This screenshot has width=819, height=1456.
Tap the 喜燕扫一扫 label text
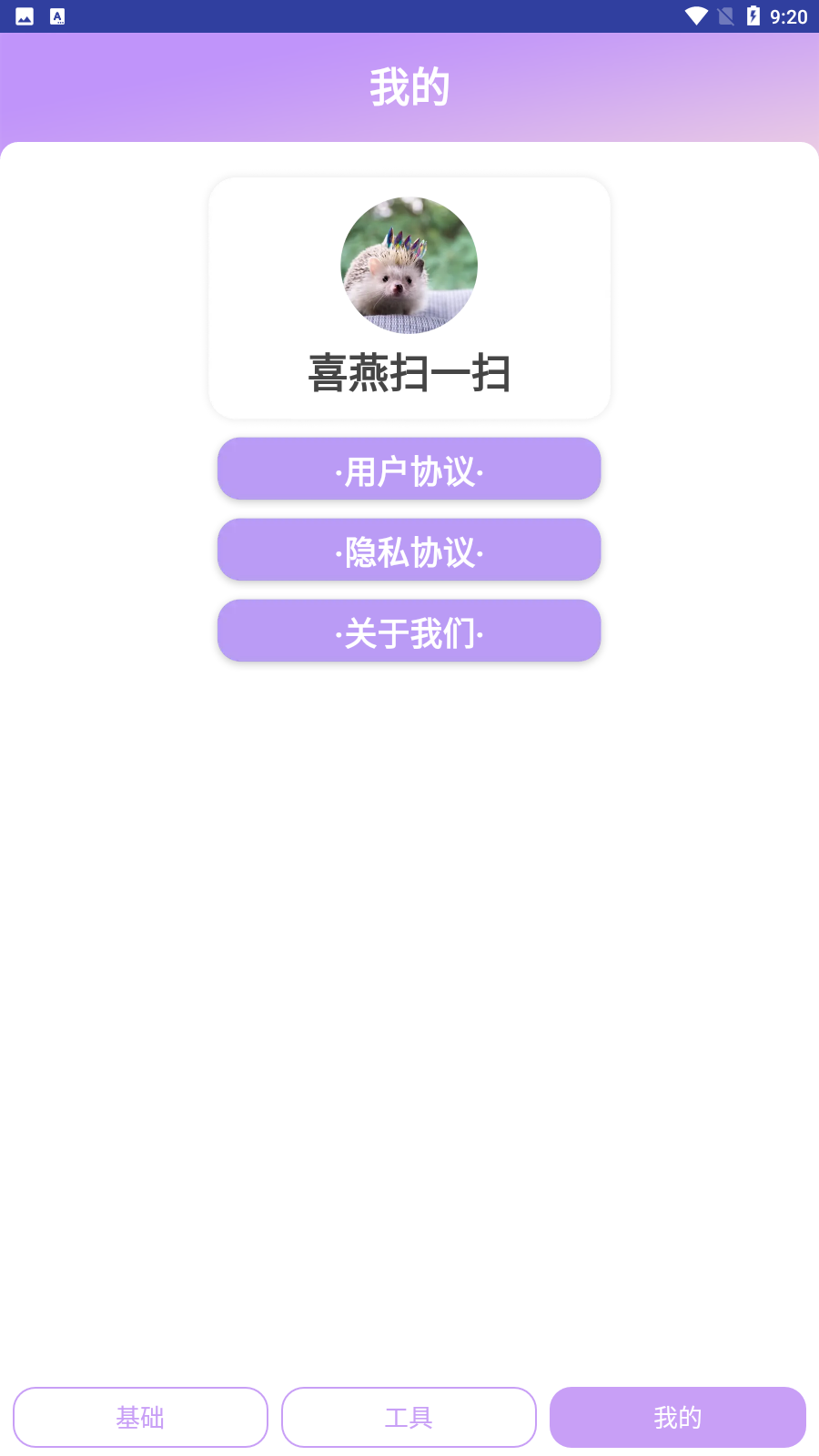pos(409,372)
